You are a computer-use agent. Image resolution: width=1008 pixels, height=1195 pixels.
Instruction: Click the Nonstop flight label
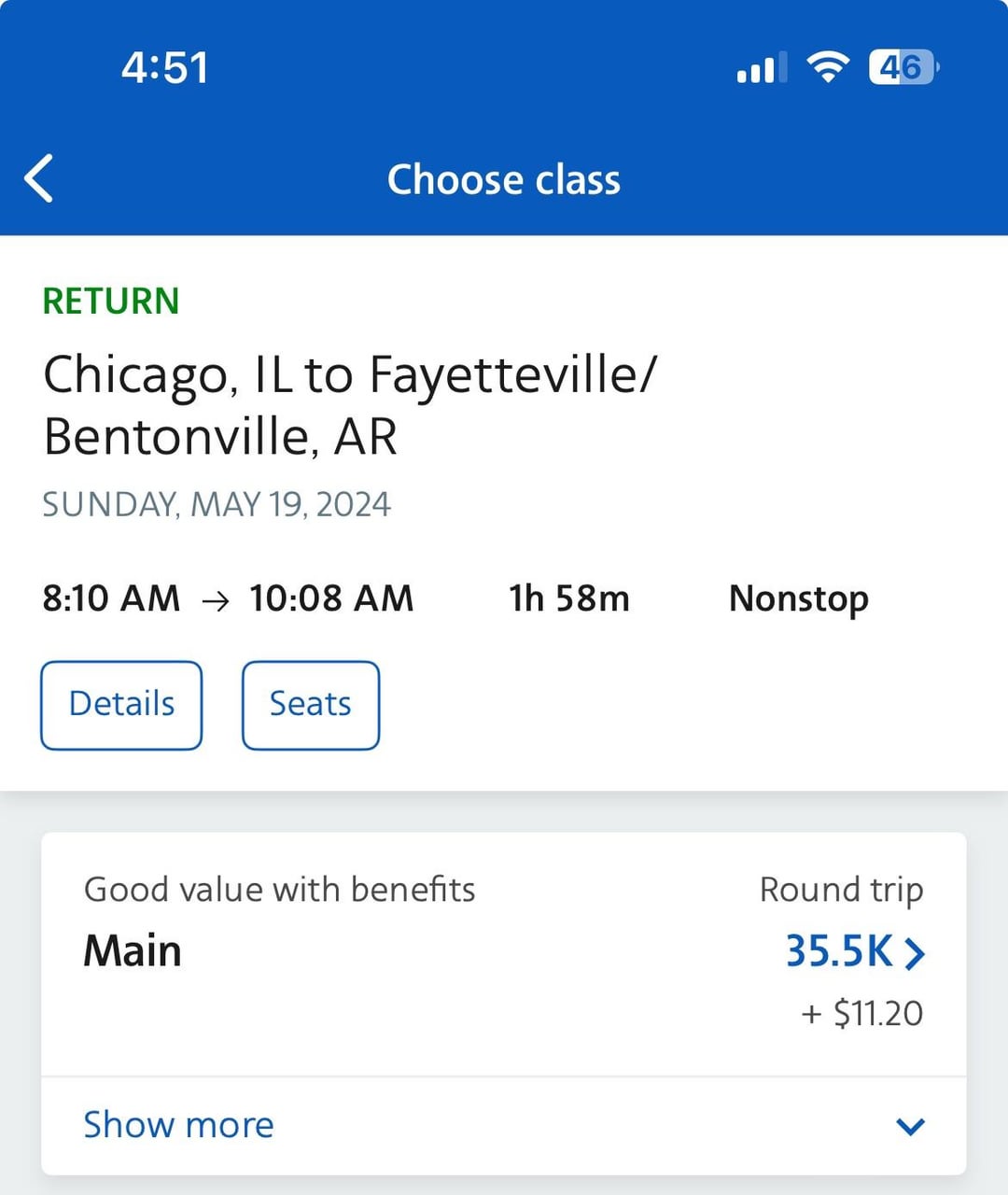point(798,598)
